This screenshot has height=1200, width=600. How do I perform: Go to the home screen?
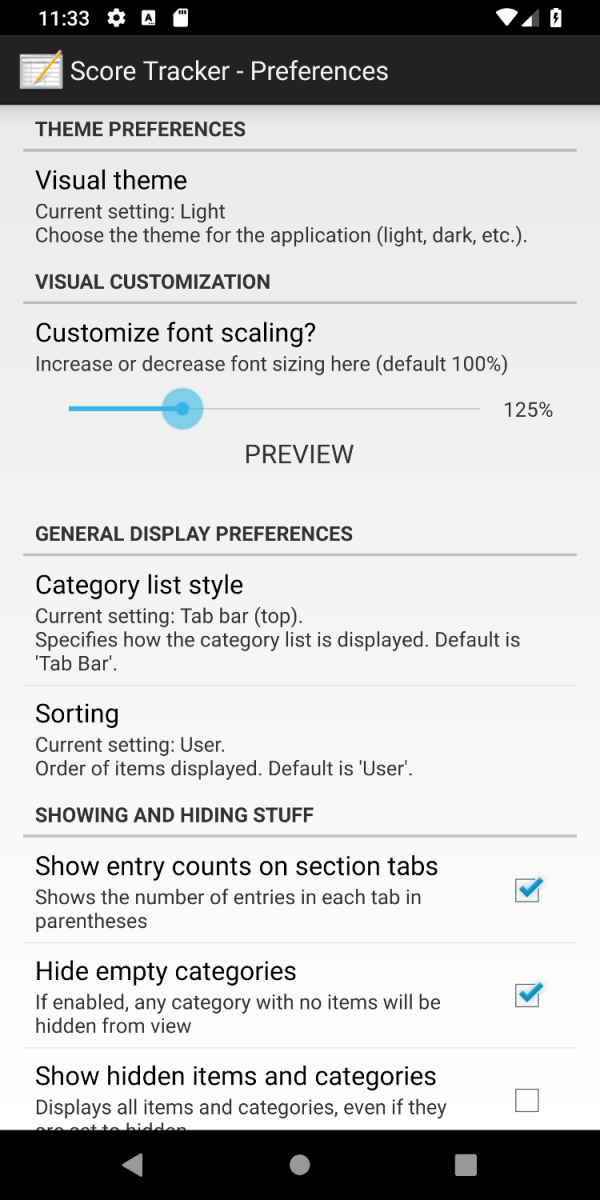300,1164
